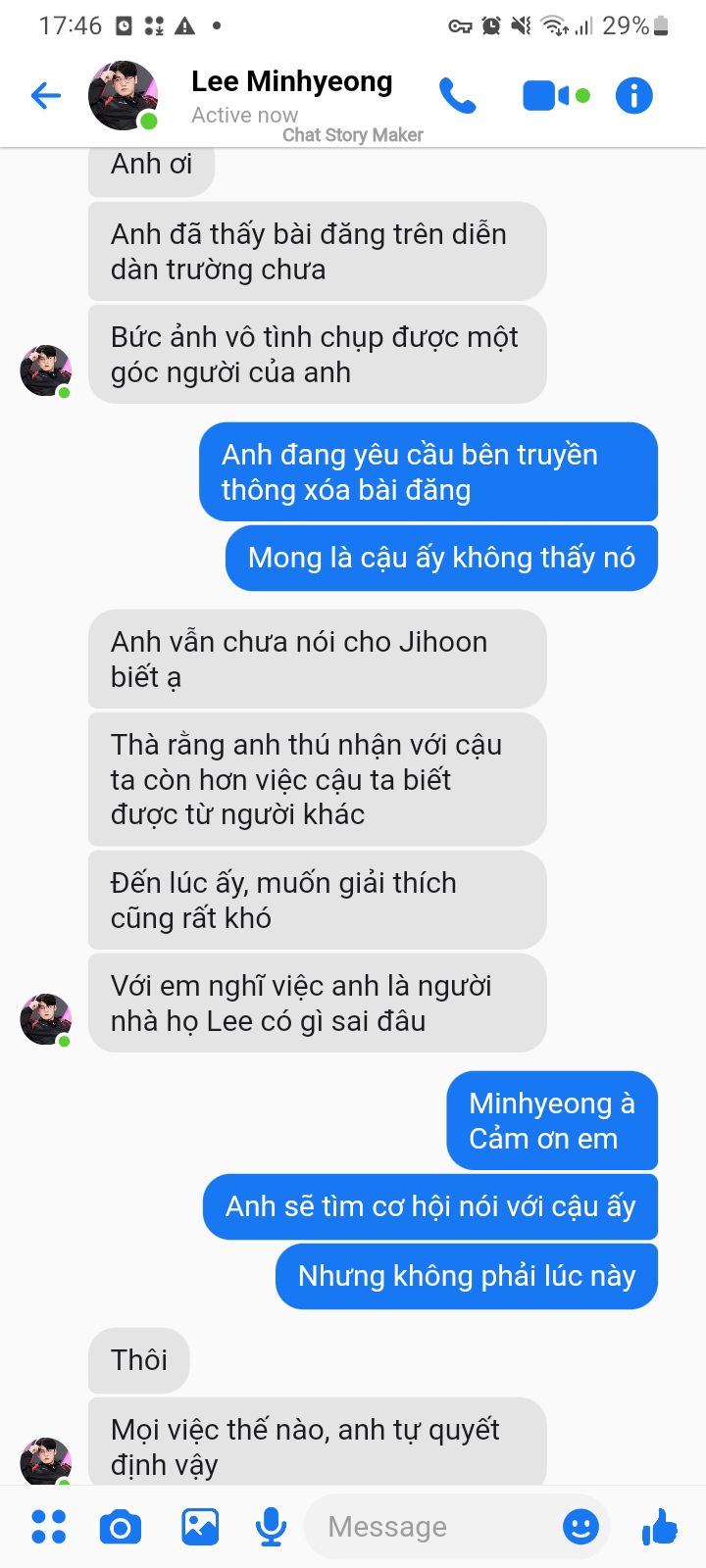Open the more options four-dot menu
Viewport: 706px width, 1568px height.
[48, 1526]
